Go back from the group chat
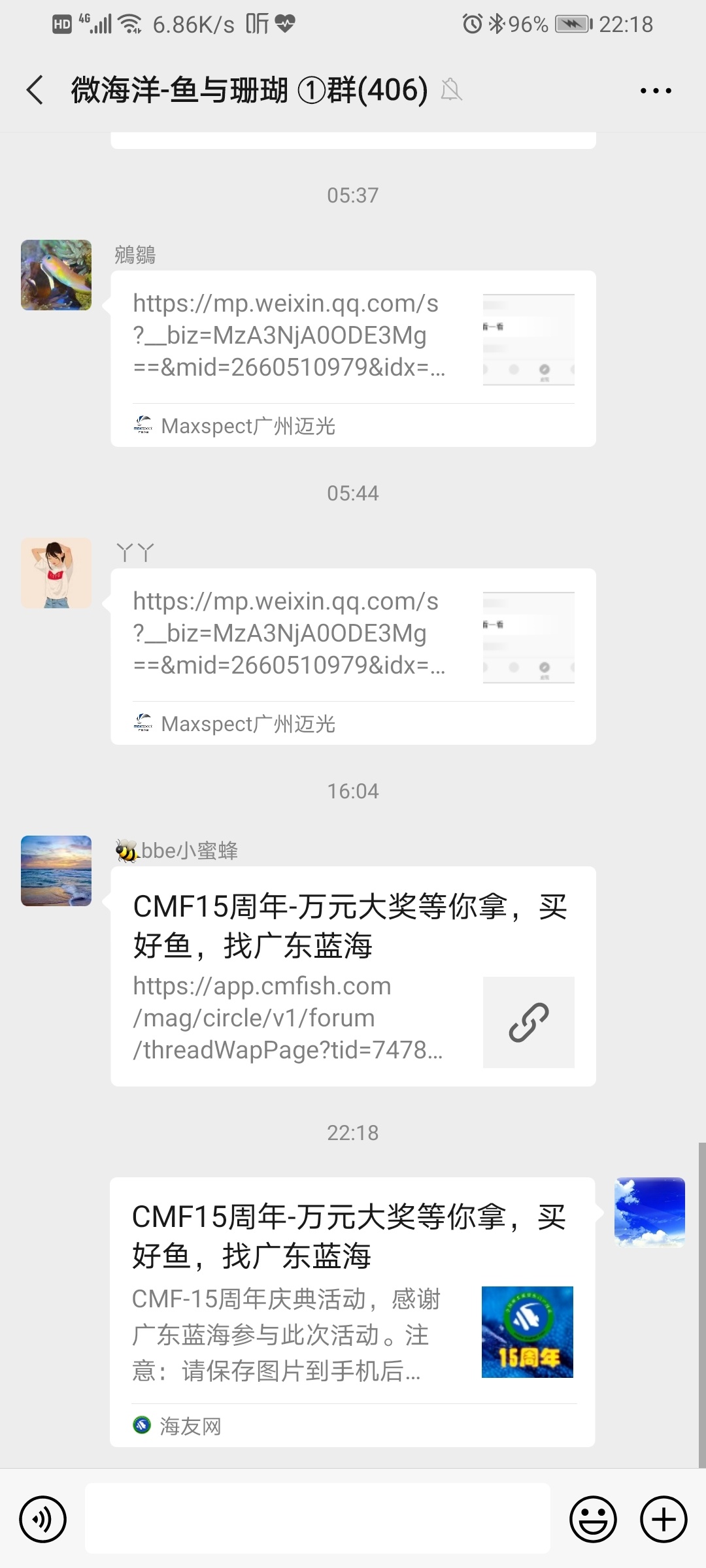 pyautogui.click(x=35, y=90)
